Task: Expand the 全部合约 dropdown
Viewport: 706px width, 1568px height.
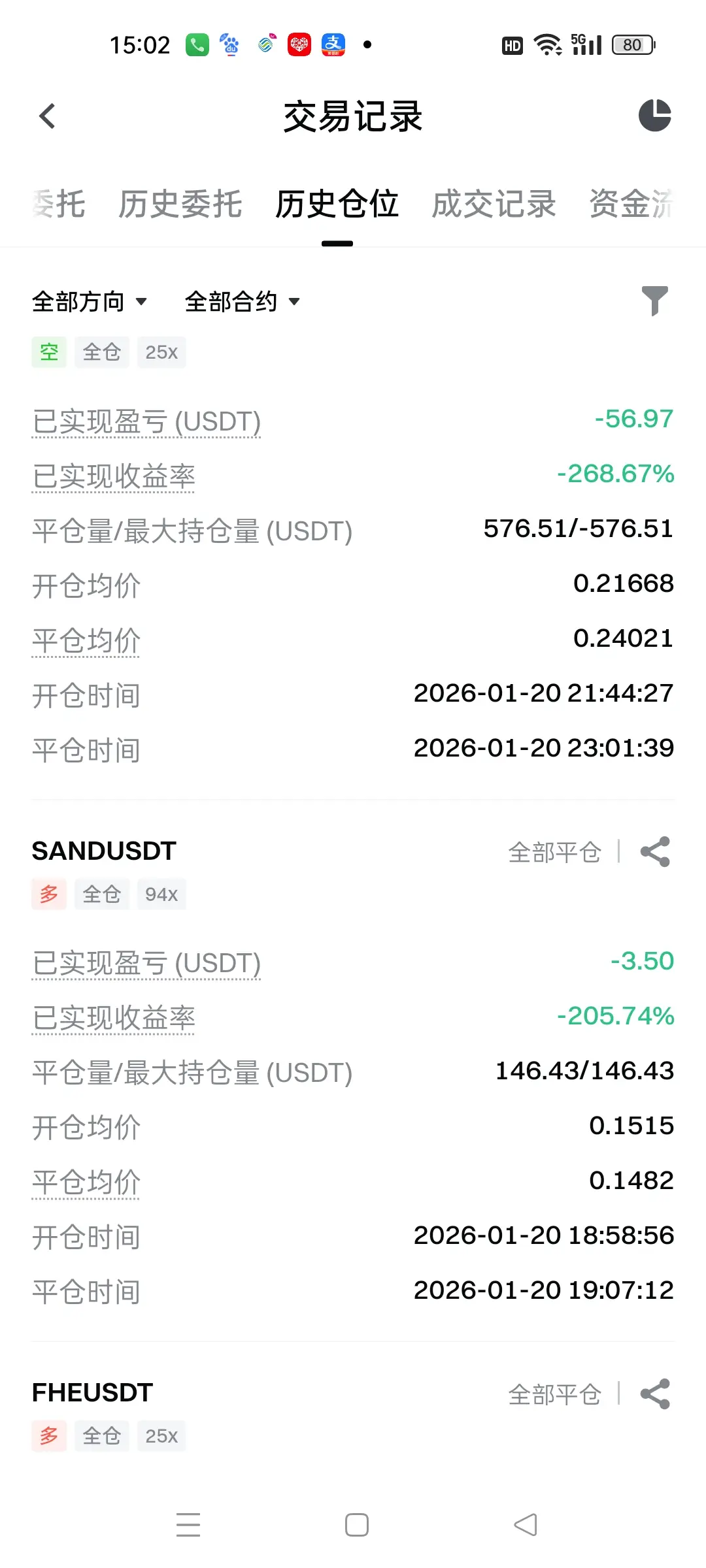Action: [x=242, y=301]
